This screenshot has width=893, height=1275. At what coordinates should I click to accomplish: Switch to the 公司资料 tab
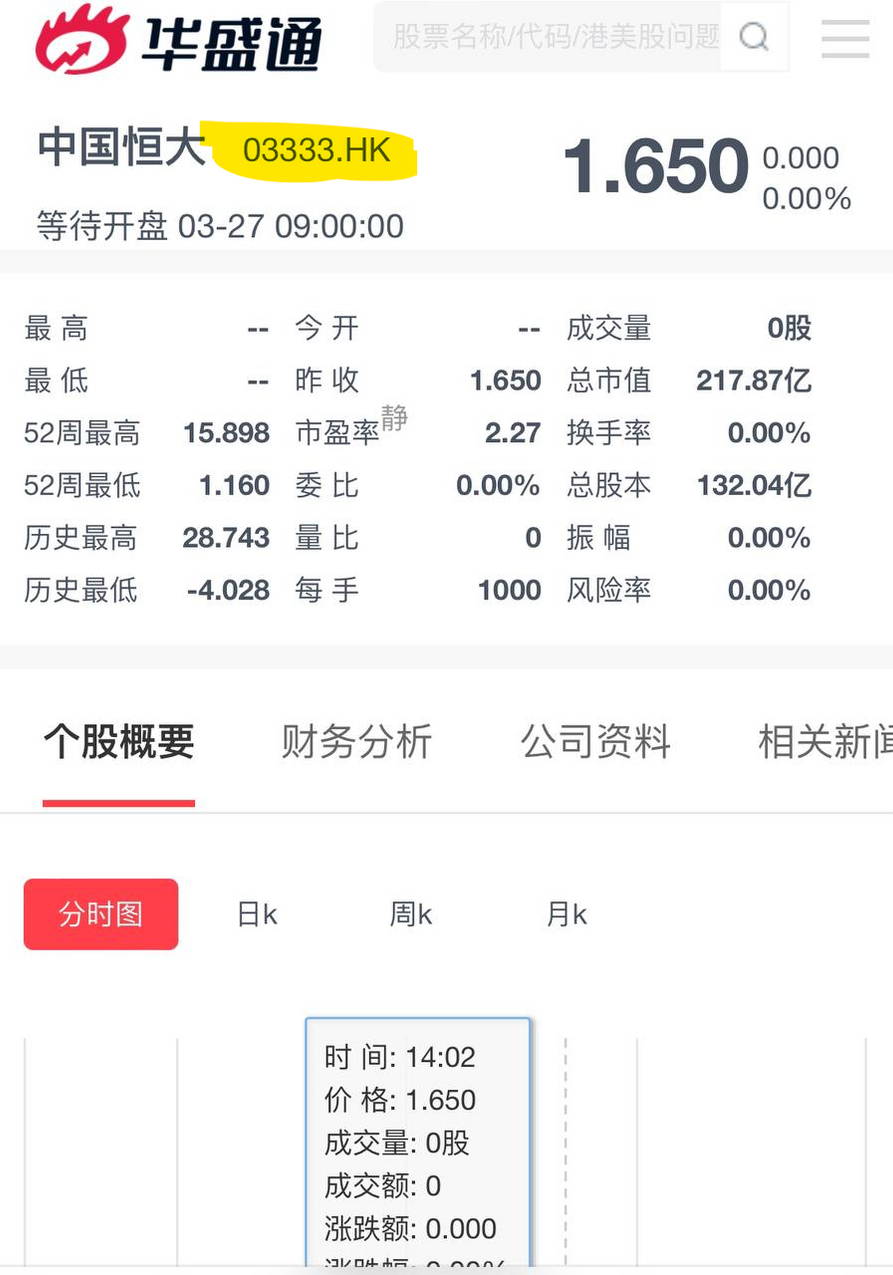(595, 742)
